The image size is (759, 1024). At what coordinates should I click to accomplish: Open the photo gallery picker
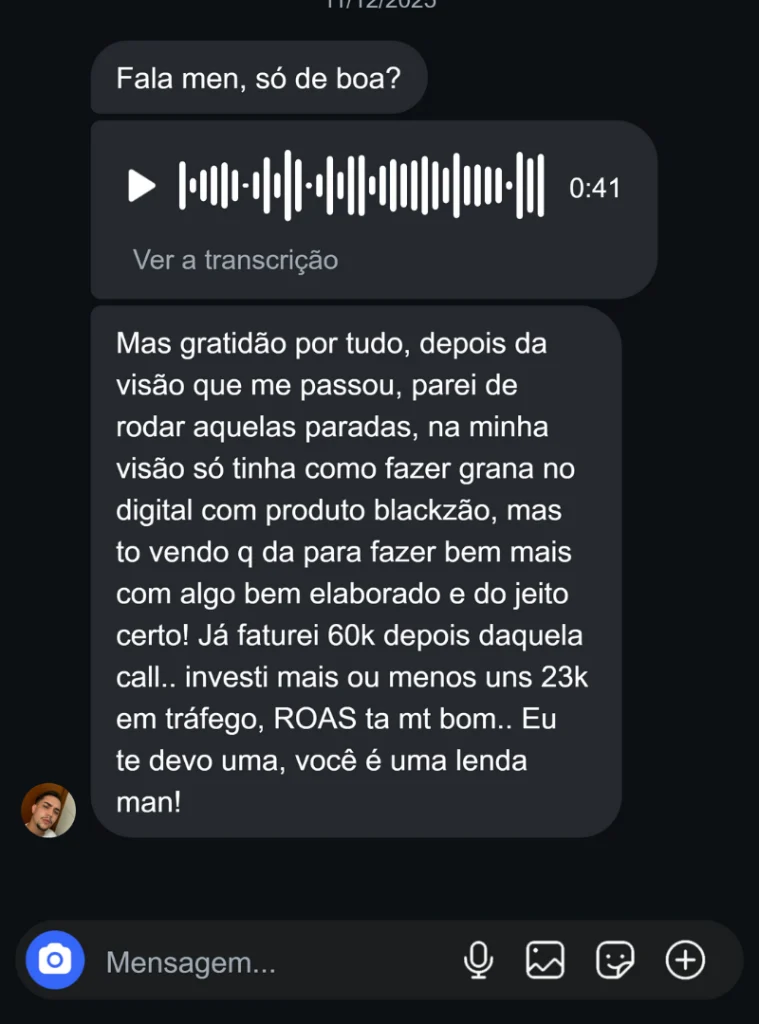545,961
